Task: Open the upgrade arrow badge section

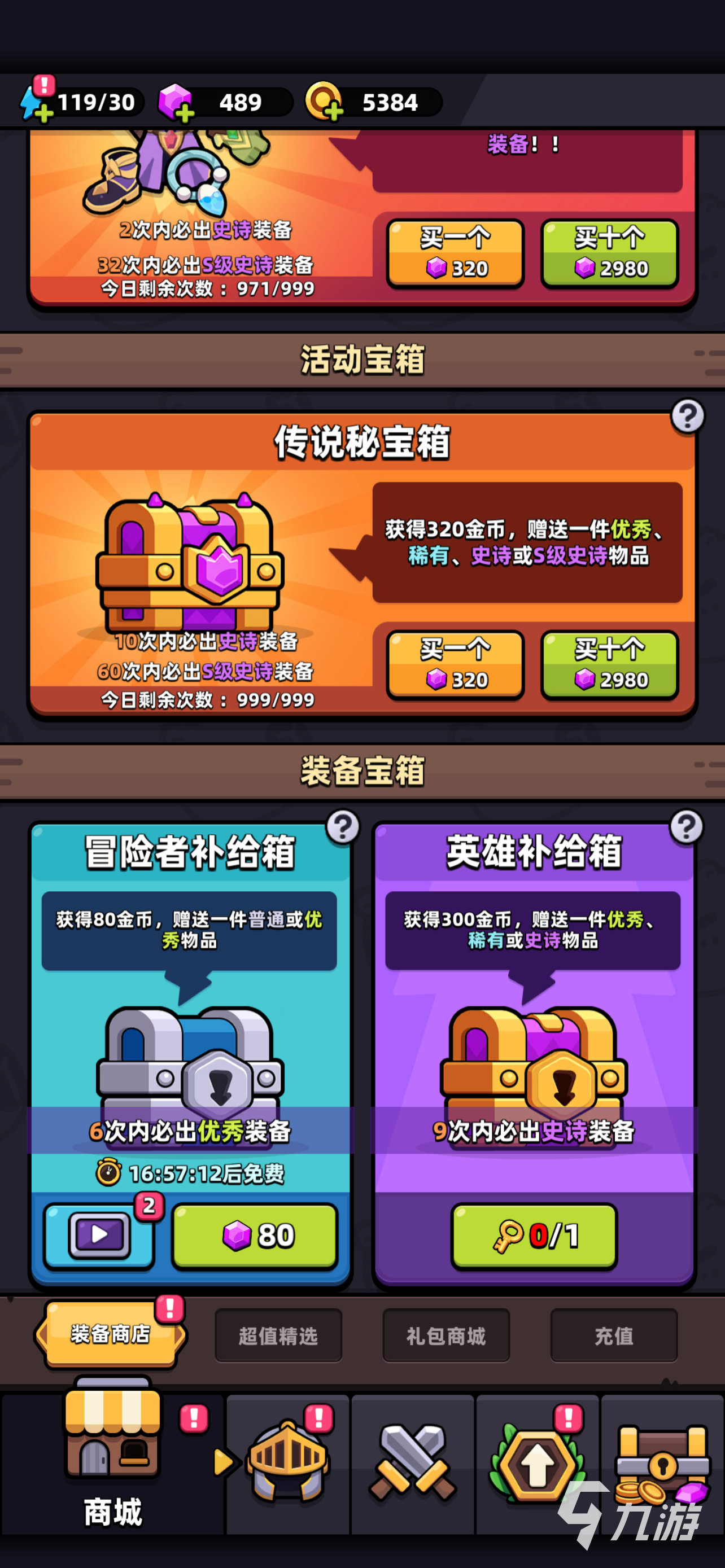Action: pyautogui.click(x=537, y=1462)
